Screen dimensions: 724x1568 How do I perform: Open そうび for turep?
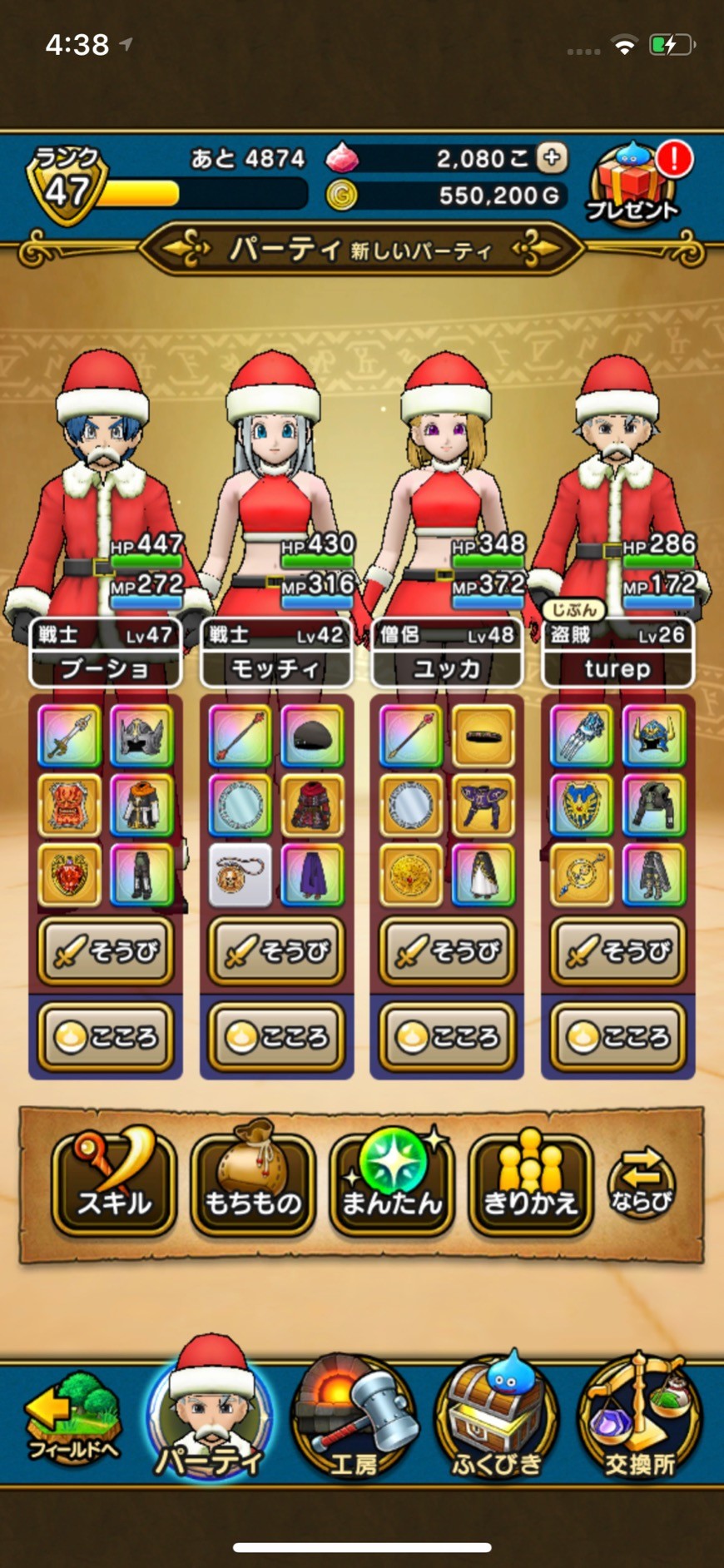tap(617, 950)
